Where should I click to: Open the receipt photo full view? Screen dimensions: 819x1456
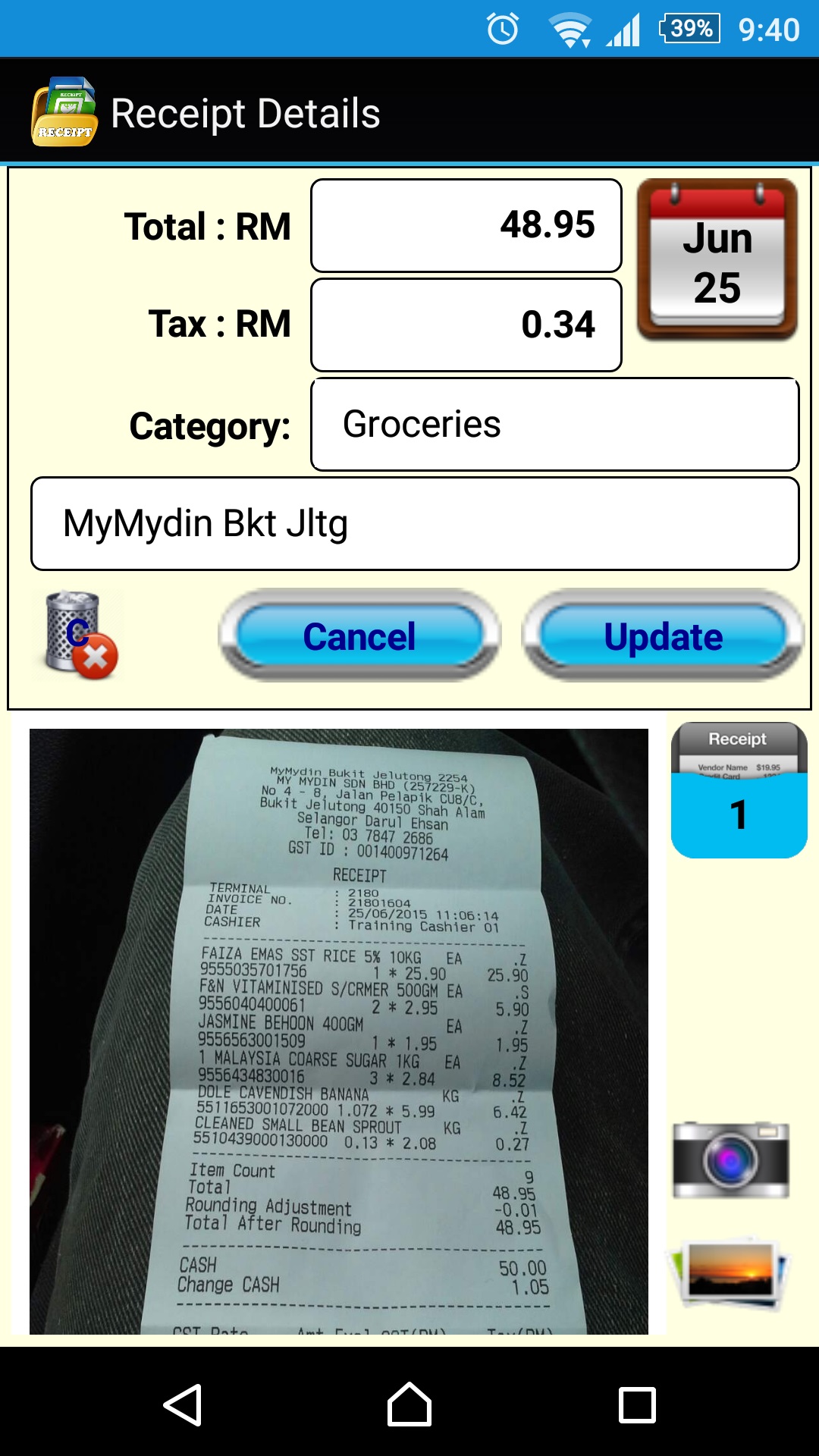339,1031
